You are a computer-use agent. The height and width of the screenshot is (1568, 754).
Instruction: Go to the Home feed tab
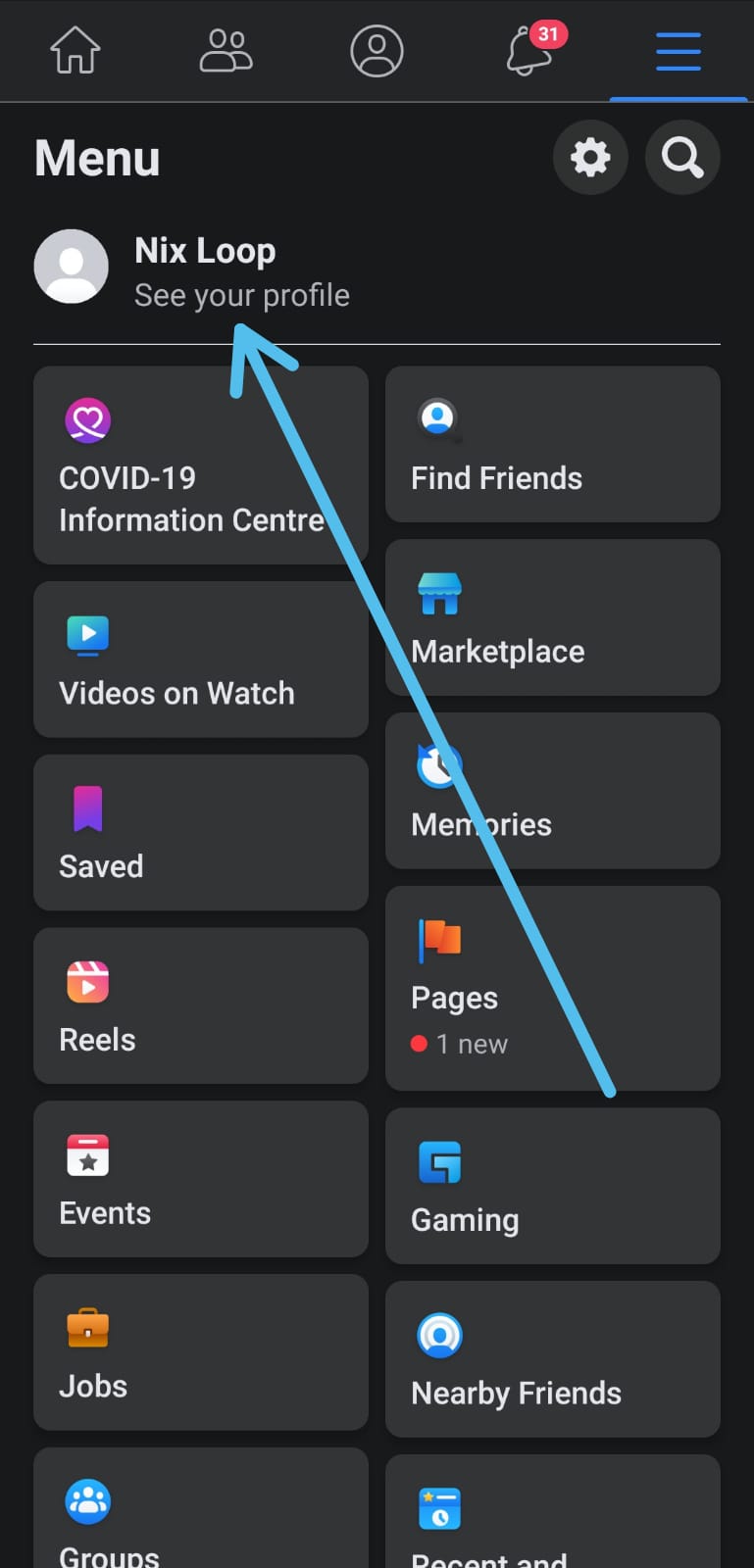pos(75,50)
